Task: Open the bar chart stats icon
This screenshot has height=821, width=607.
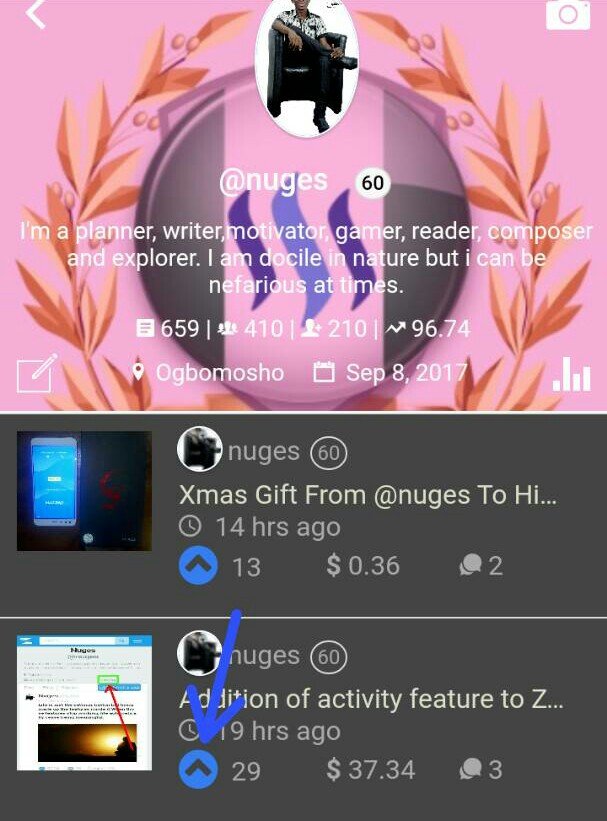Action: (x=571, y=374)
